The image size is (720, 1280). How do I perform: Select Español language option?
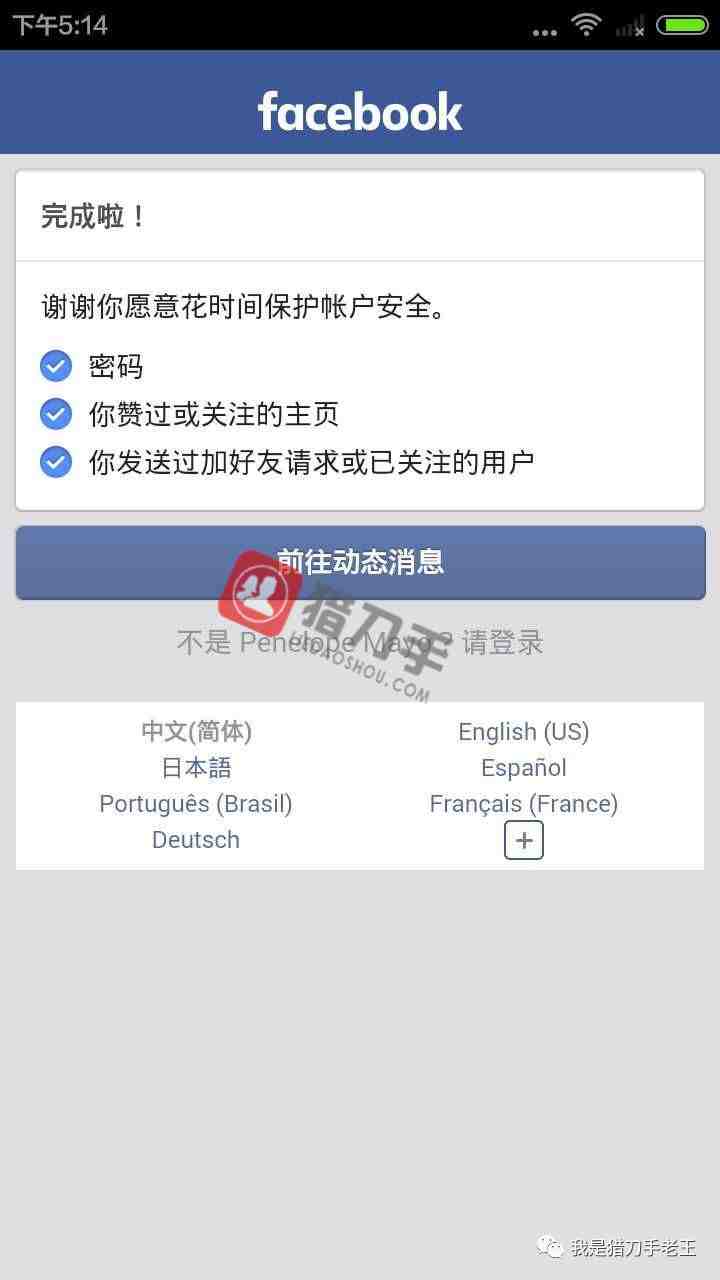523,768
